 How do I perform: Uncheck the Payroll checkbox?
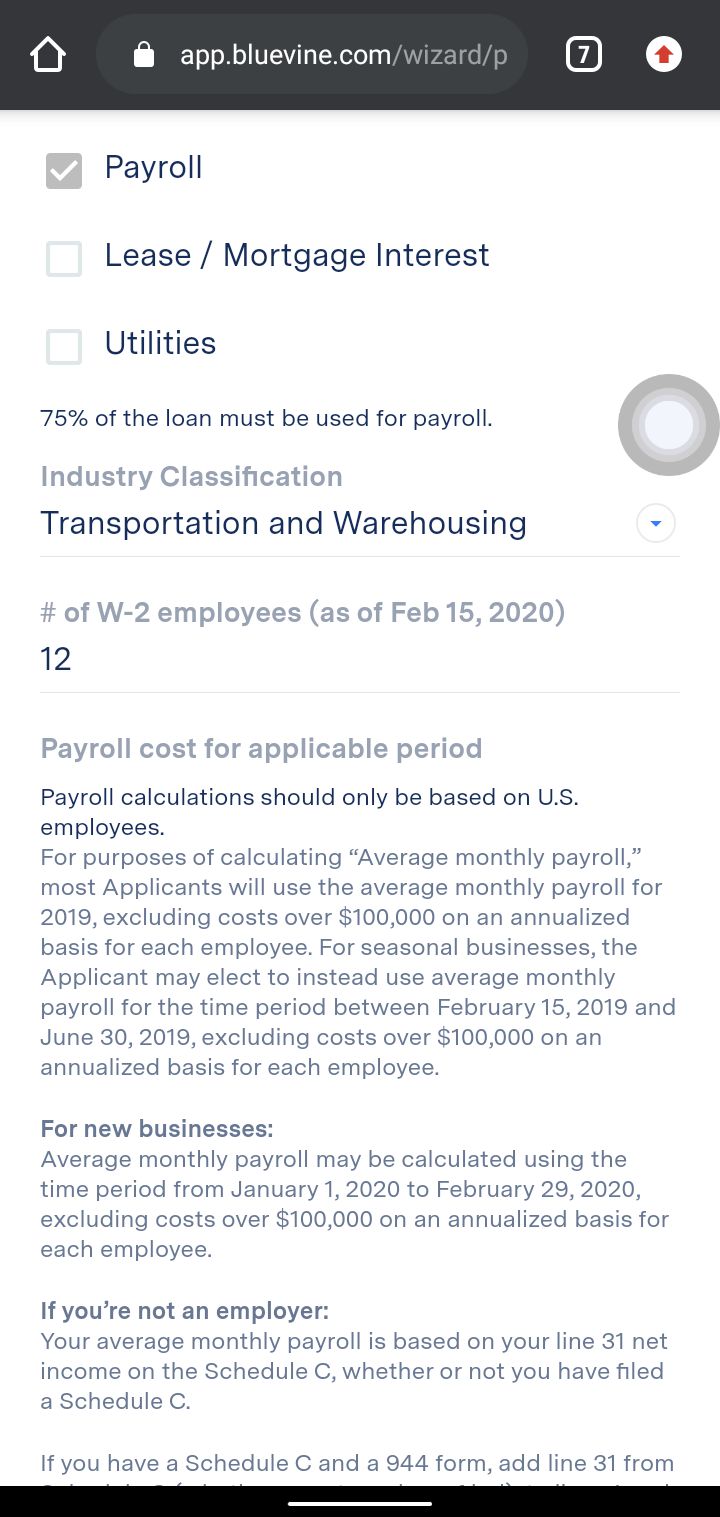pos(64,171)
